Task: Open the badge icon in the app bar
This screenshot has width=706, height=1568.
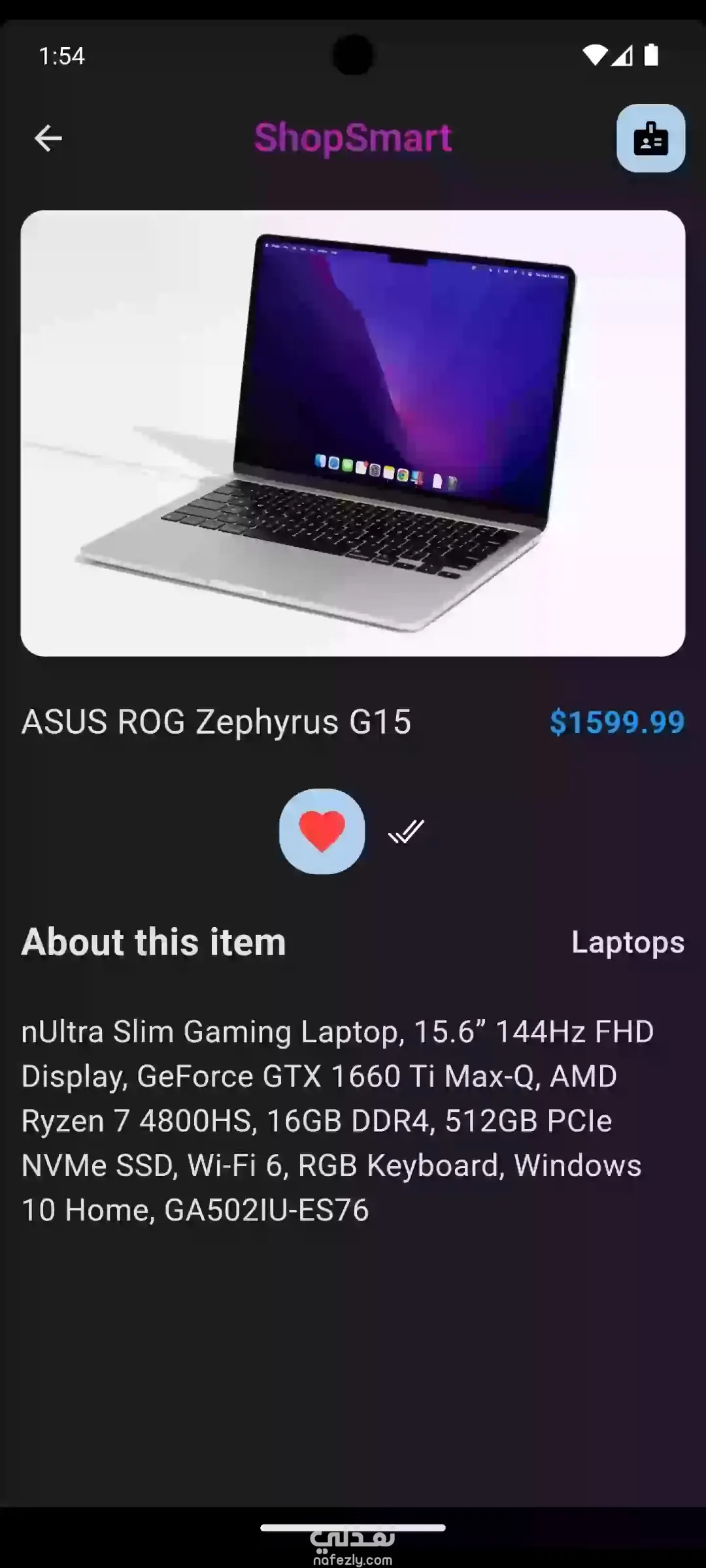Action: click(x=650, y=139)
